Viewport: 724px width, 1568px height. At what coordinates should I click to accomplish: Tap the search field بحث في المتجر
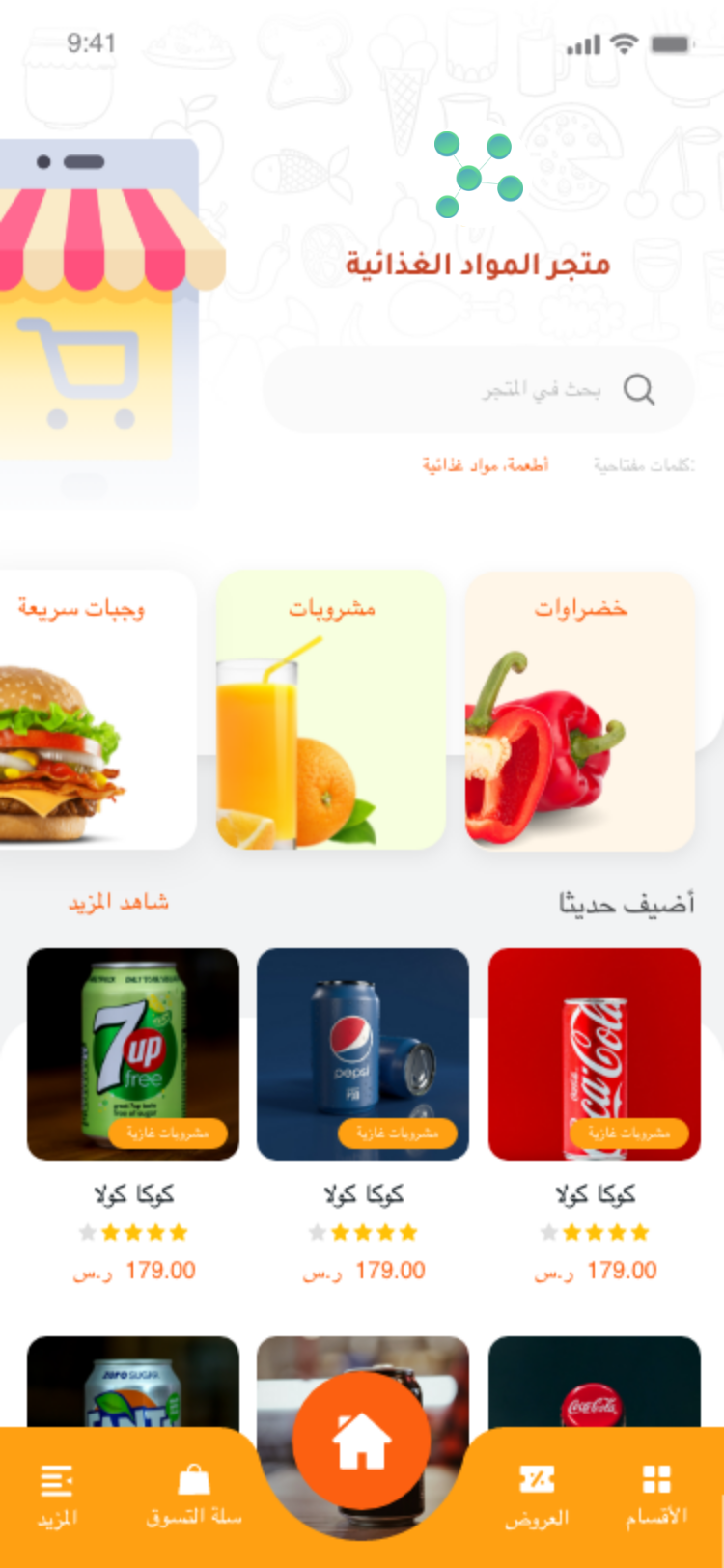coord(479,389)
